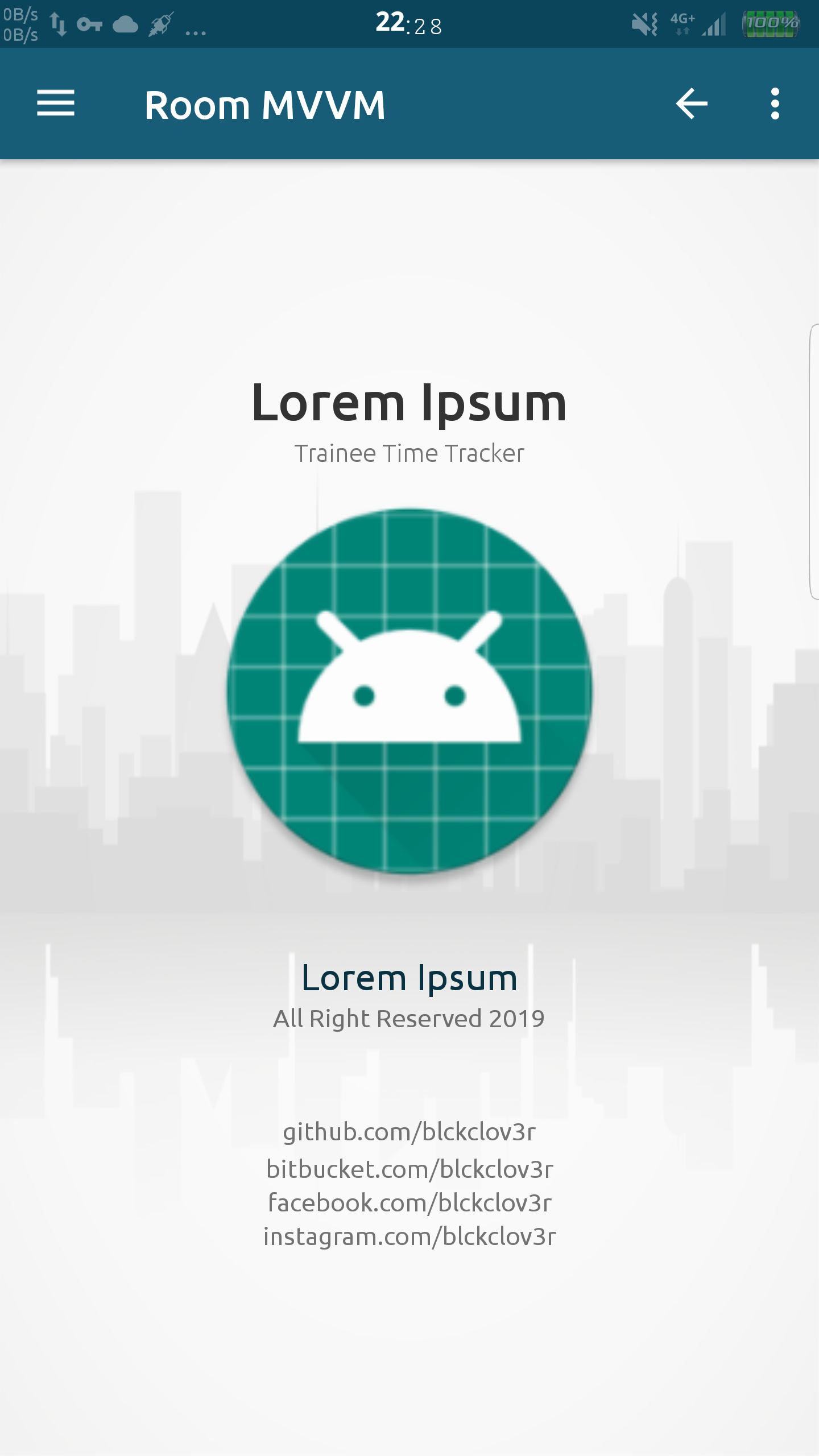Screen dimensions: 819x1456
Task: Tap the Android robot app logo
Action: click(409, 694)
